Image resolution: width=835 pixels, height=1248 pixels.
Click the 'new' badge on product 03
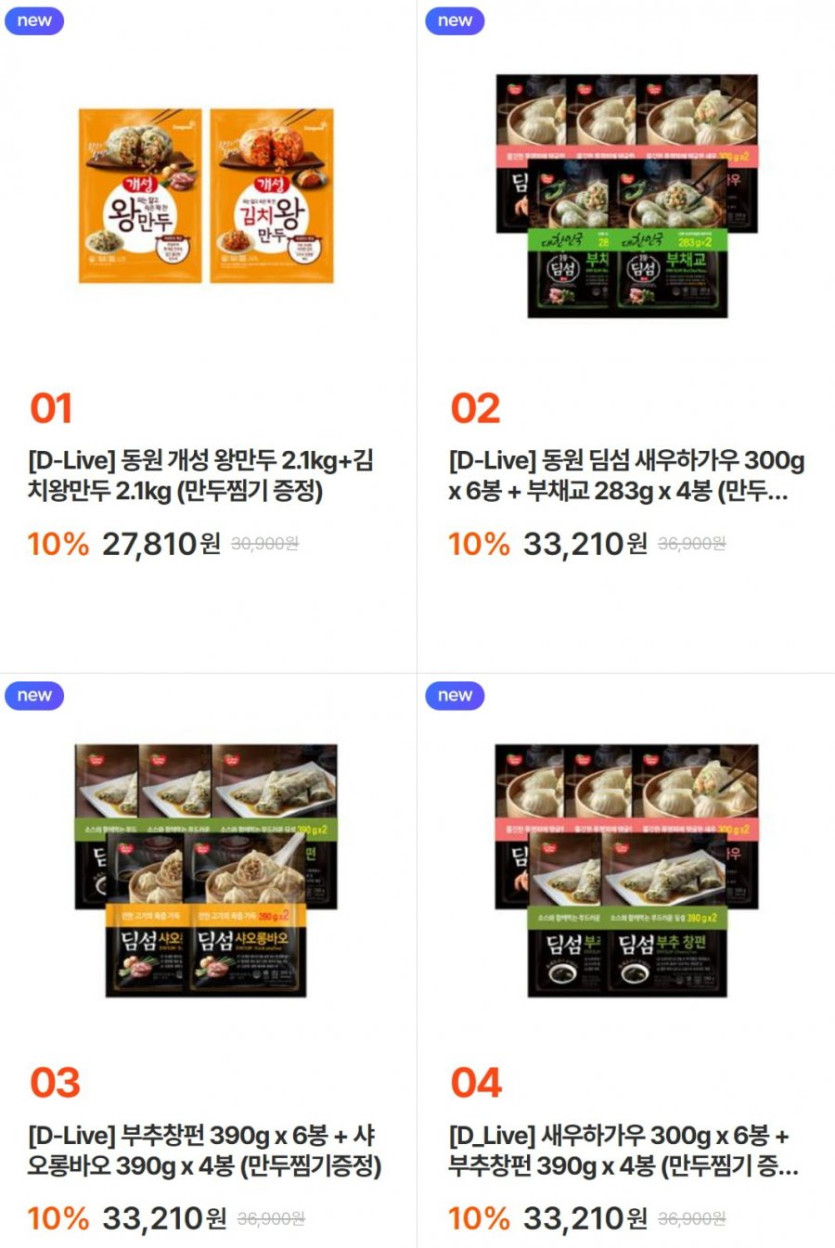point(33,694)
